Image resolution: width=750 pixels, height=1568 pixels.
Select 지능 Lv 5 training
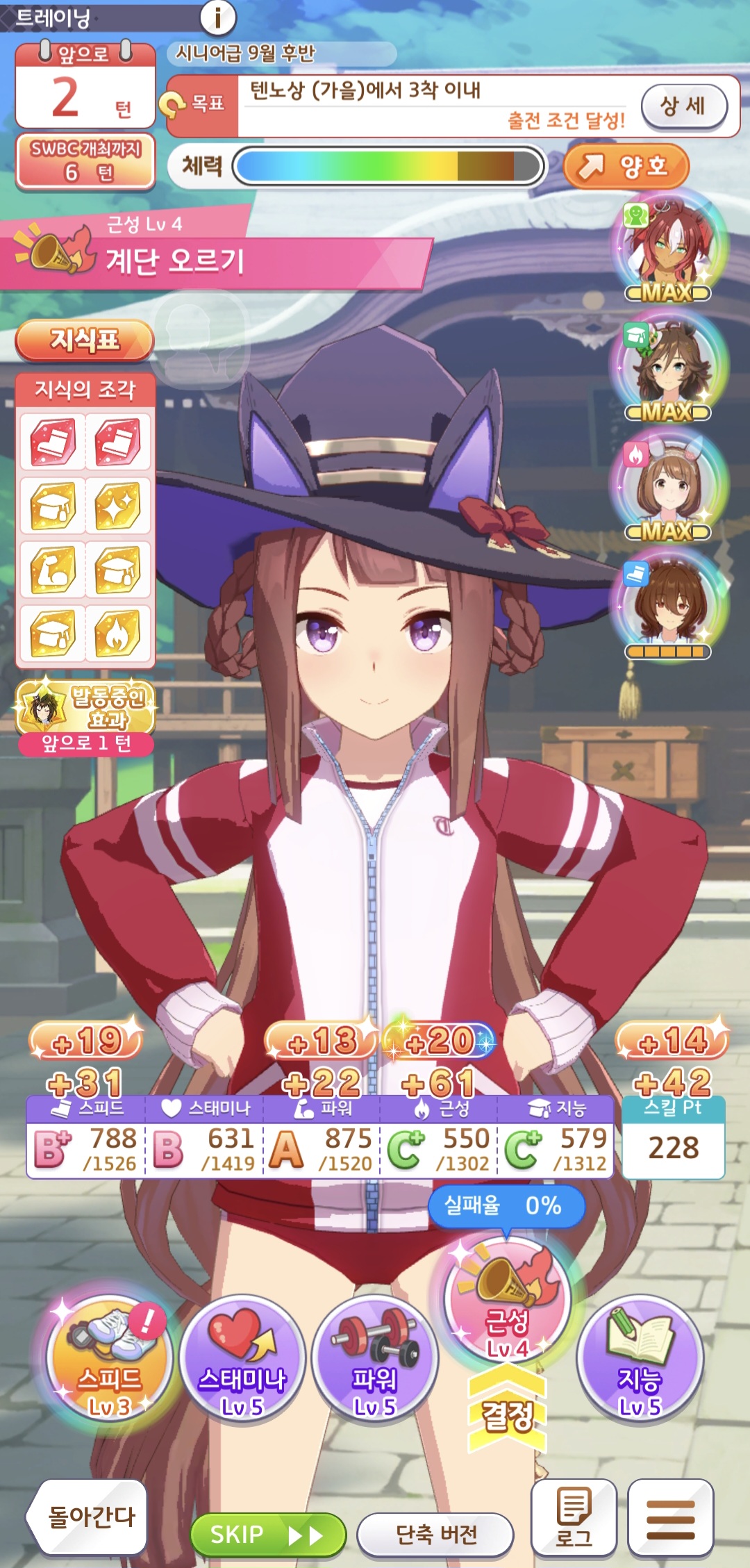point(640,1357)
